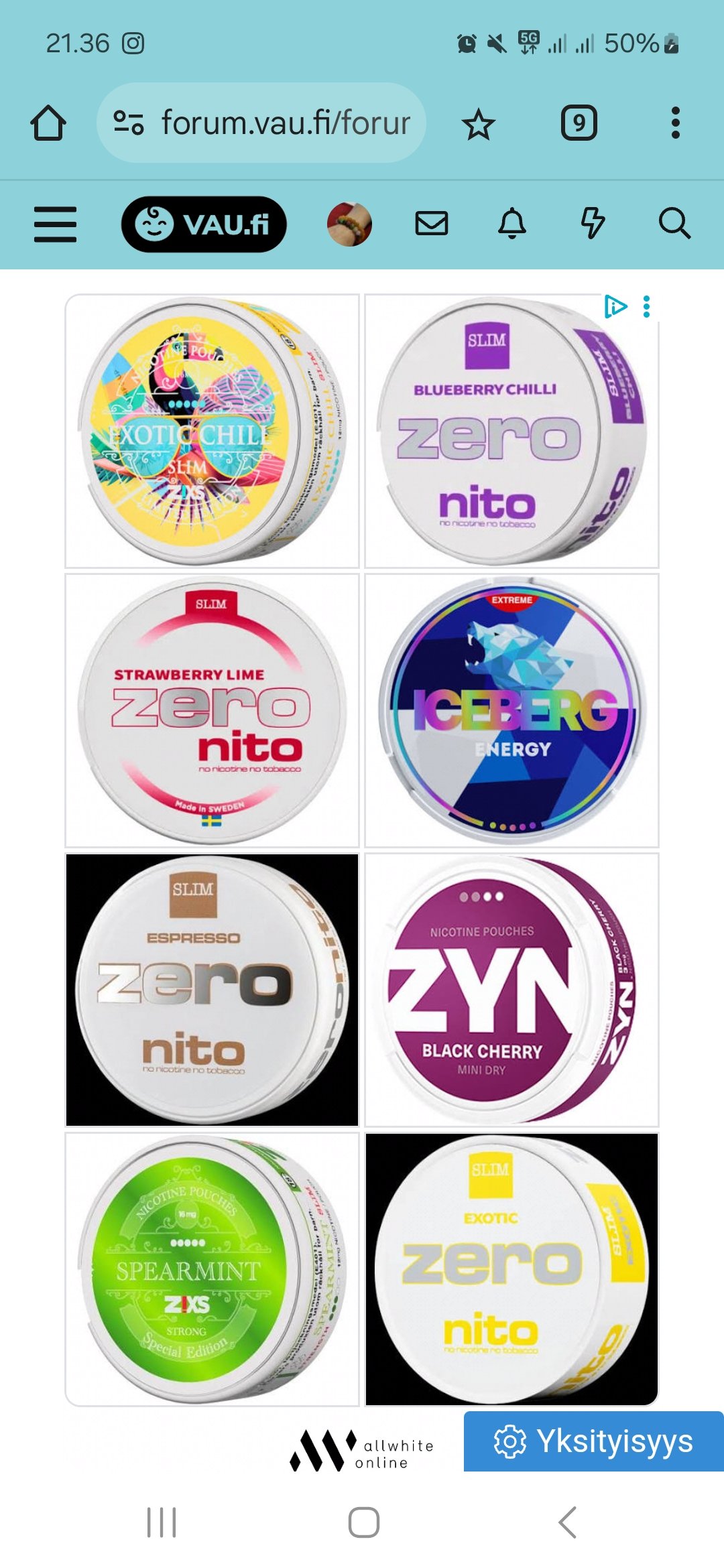
Task: Go to the browser home page
Action: click(48, 123)
